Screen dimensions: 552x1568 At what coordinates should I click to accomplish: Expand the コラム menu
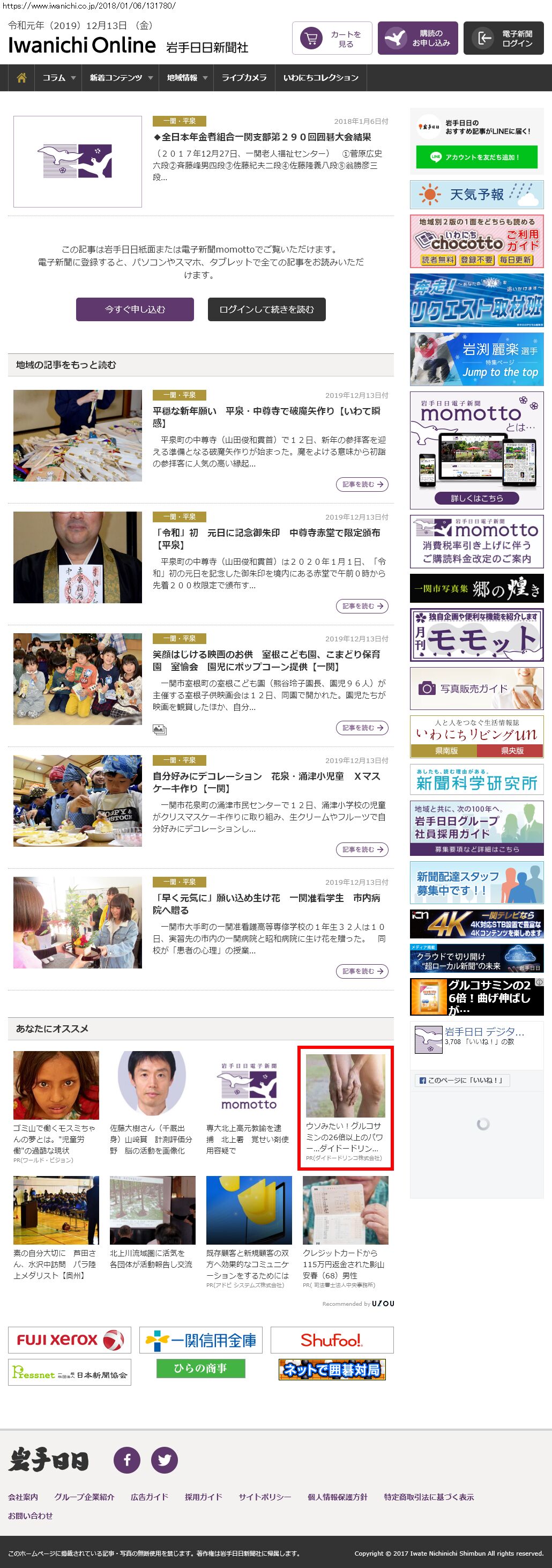click(58, 78)
